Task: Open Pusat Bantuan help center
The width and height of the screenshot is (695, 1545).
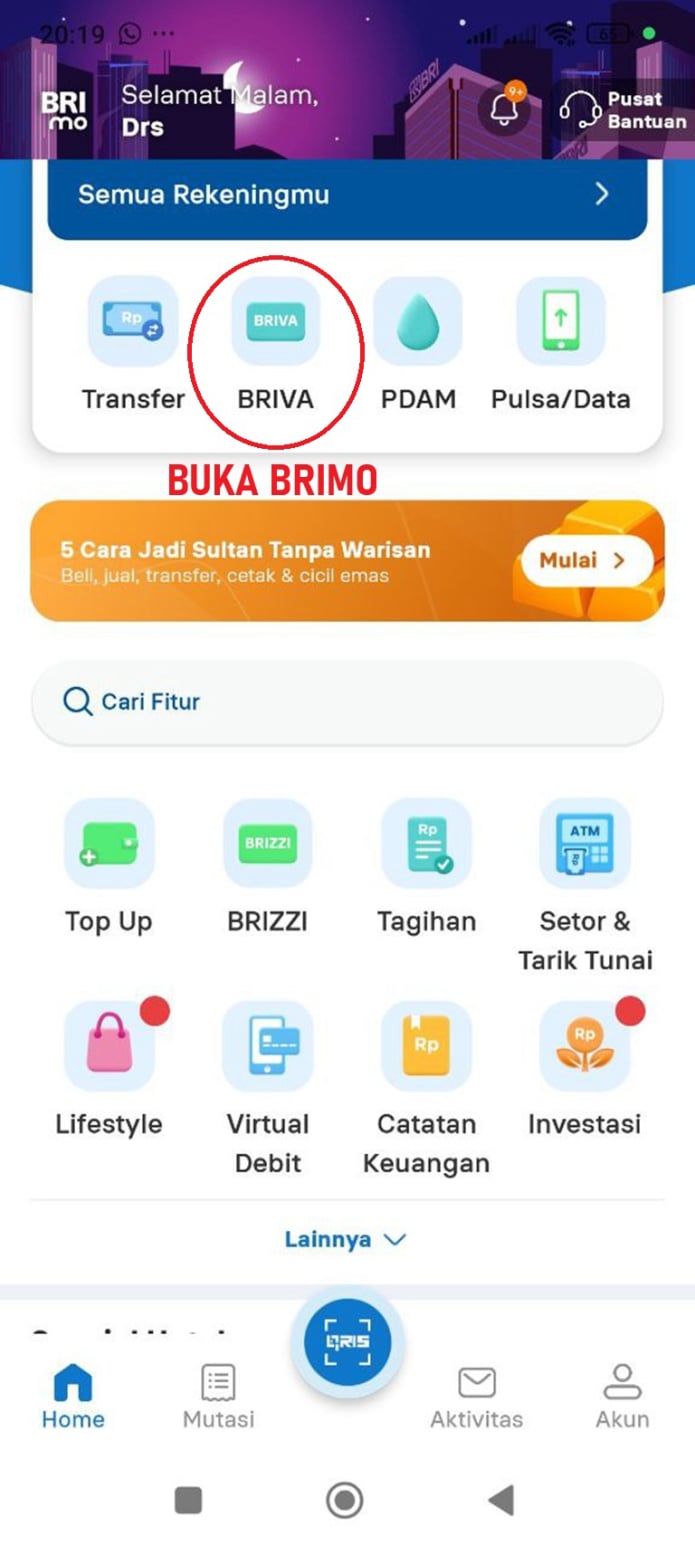Action: tap(624, 110)
